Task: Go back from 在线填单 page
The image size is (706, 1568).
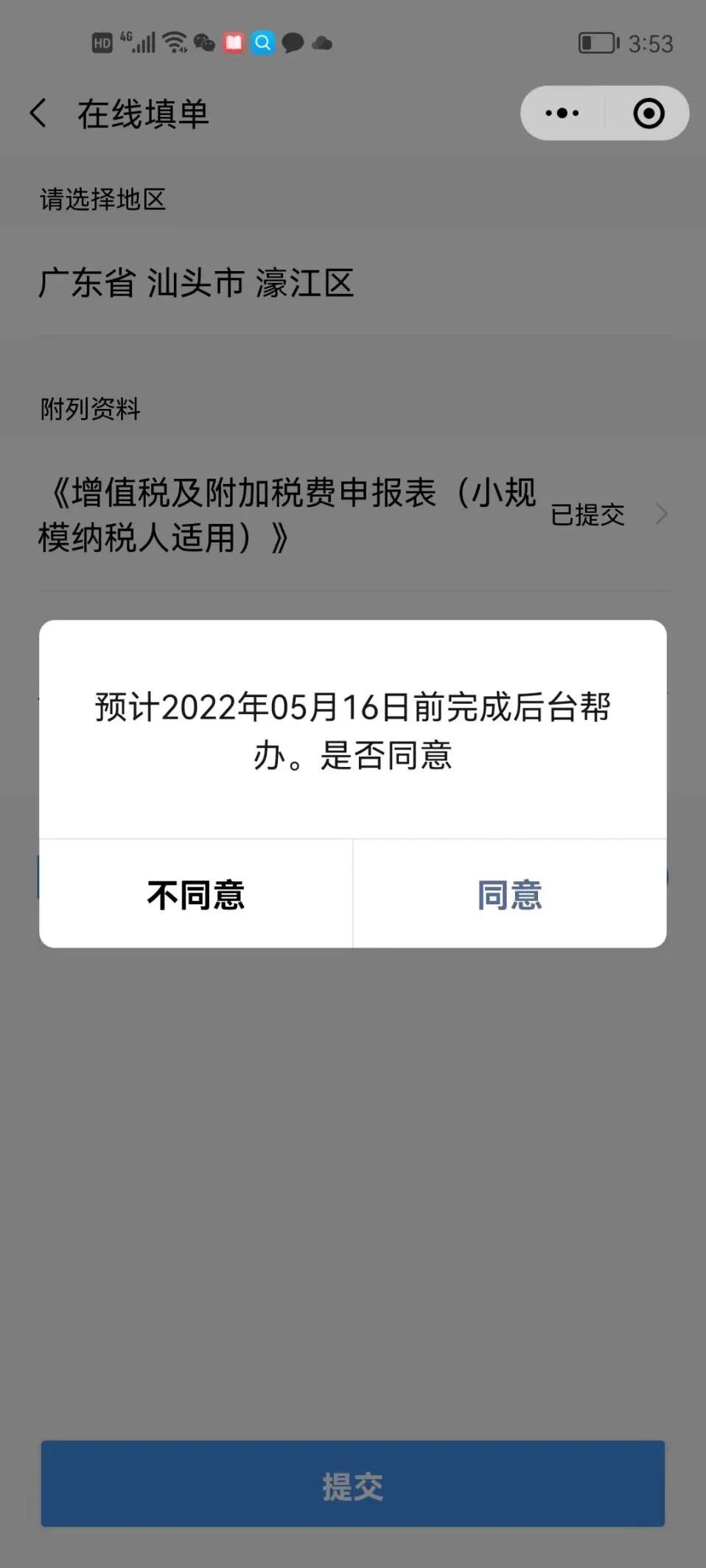Action: (38, 113)
